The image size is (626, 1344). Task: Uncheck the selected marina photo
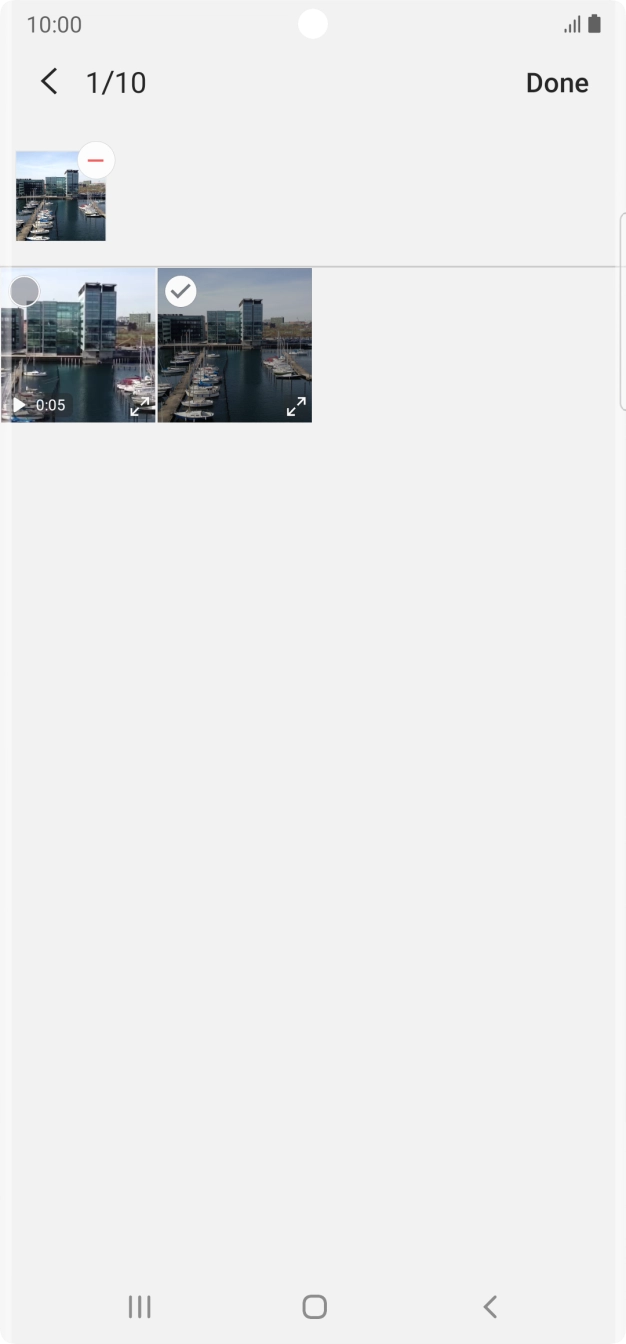coord(181,291)
